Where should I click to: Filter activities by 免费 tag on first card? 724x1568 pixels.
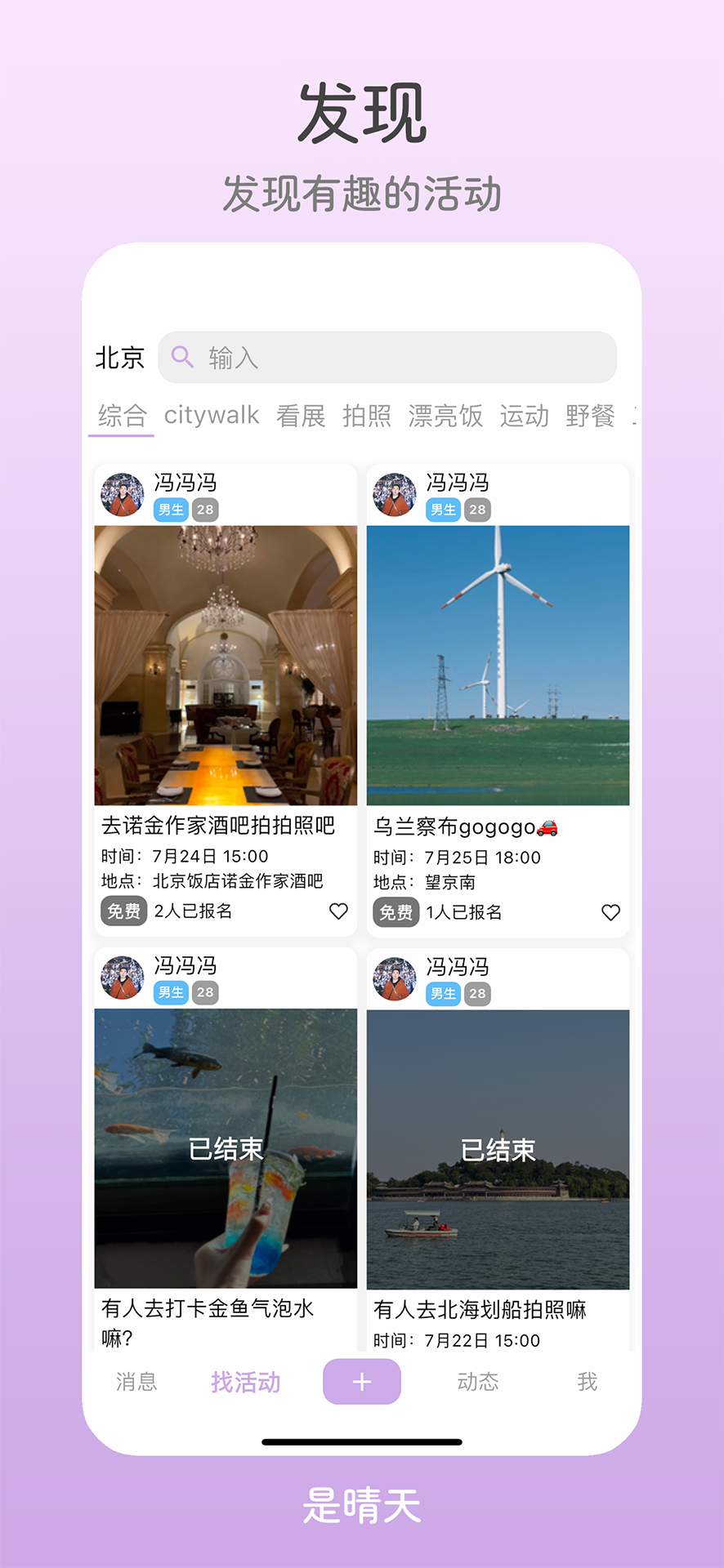point(123,911)
